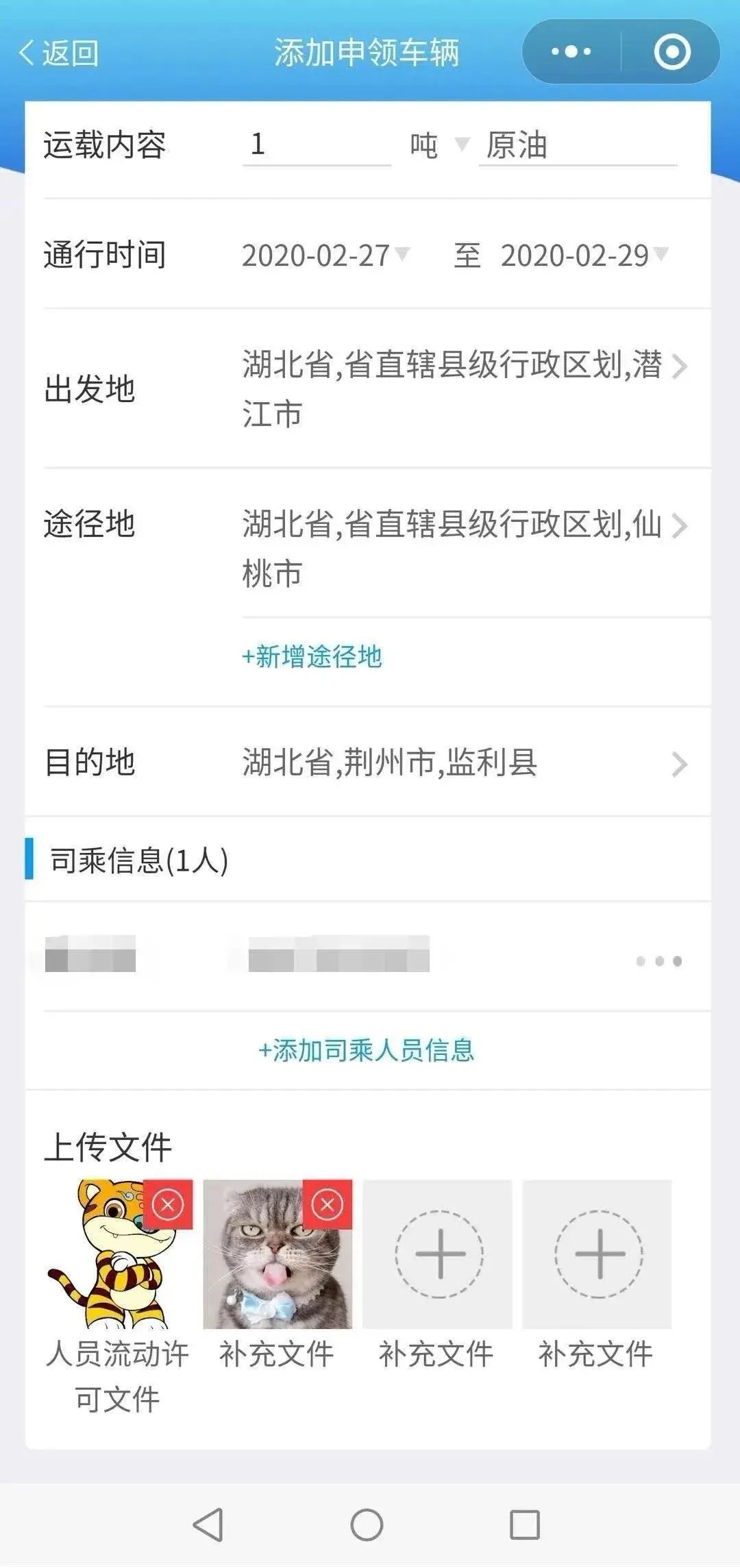740x1568 pixels.
Task: Go back via 返回
Action: [59, 53]
